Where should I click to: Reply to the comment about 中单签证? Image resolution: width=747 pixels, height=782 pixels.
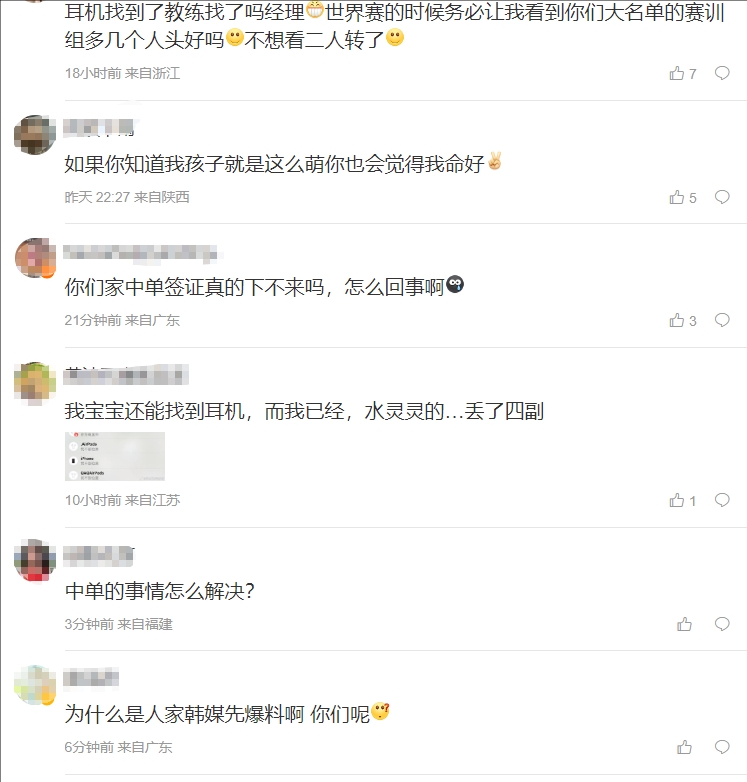coord(722,321)
